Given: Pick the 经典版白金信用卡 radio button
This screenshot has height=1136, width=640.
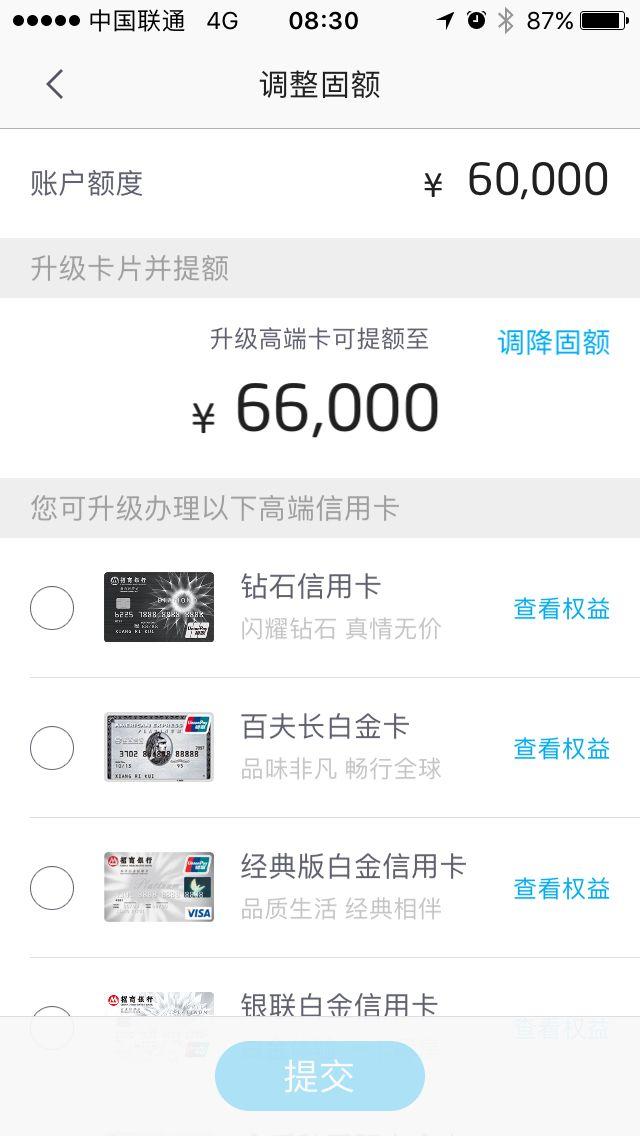Looking at the screenshot, I should click(52, 888).
